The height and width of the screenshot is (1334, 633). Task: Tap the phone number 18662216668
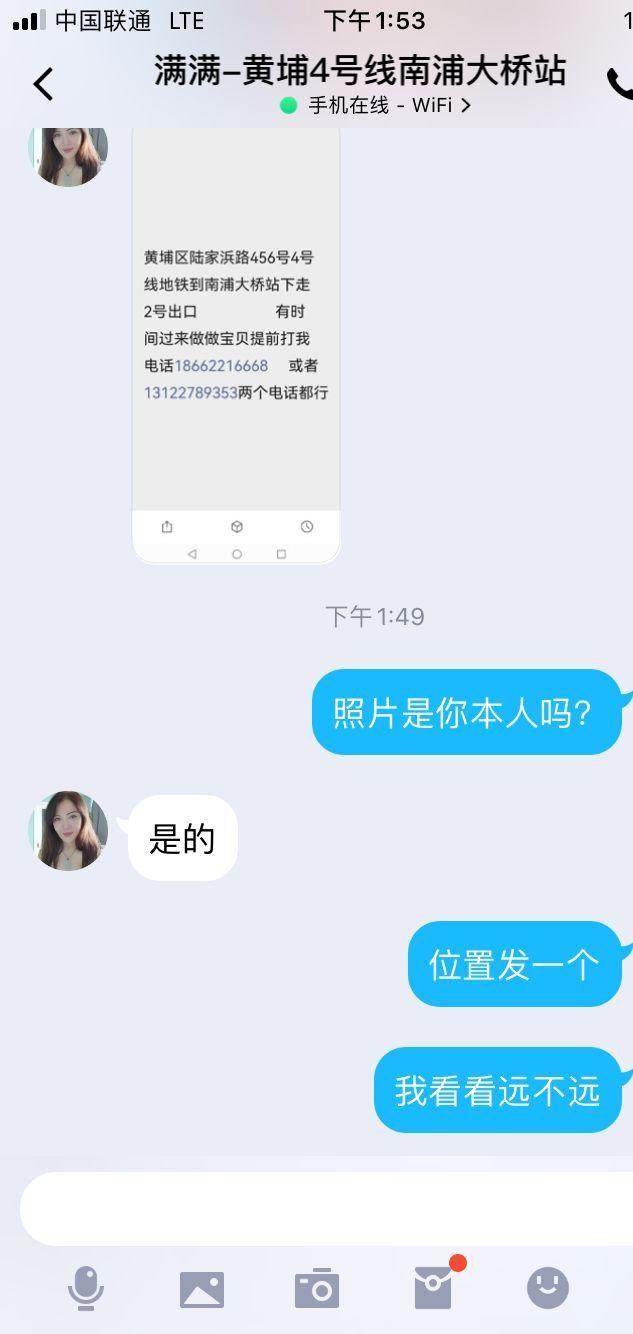(221, 366)
